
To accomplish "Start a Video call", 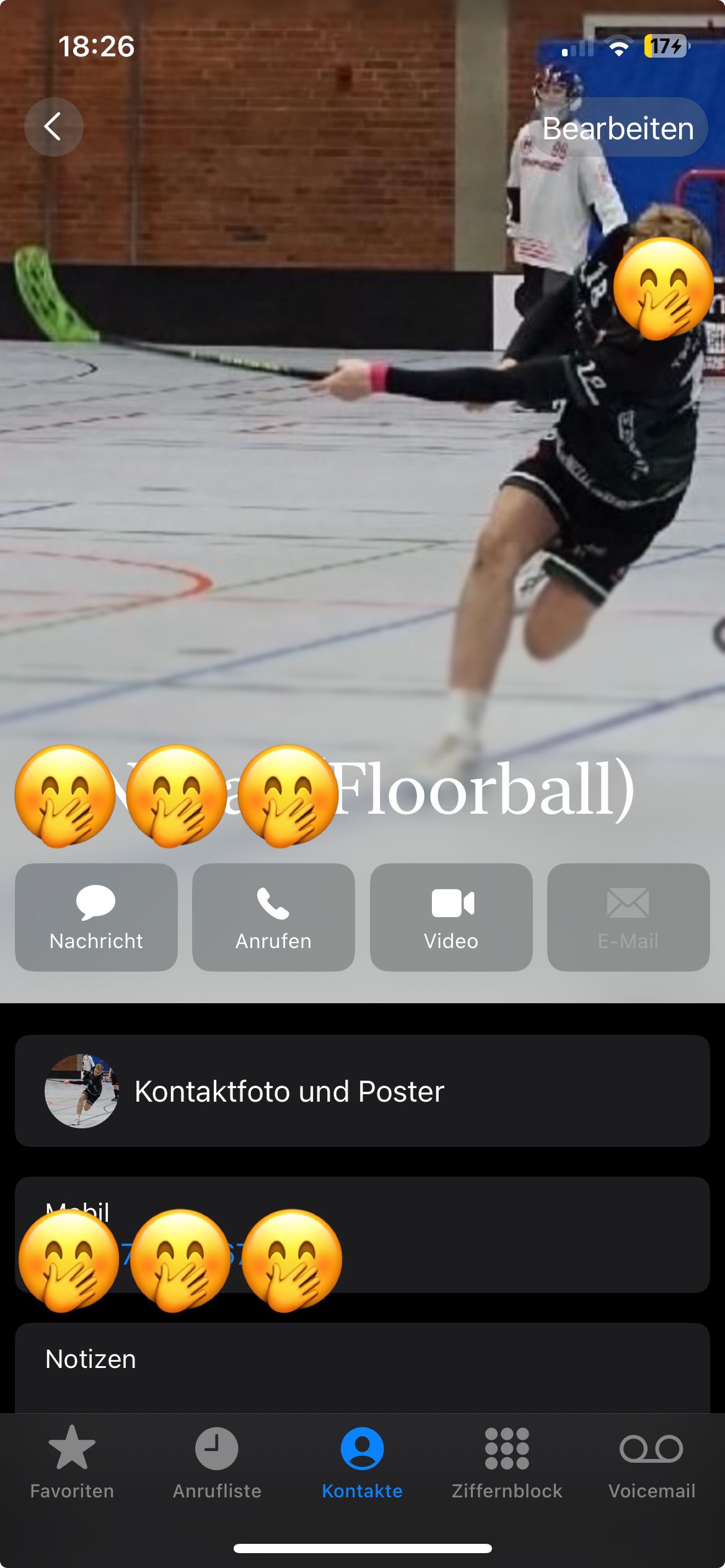I will click(x=451, y=917).
